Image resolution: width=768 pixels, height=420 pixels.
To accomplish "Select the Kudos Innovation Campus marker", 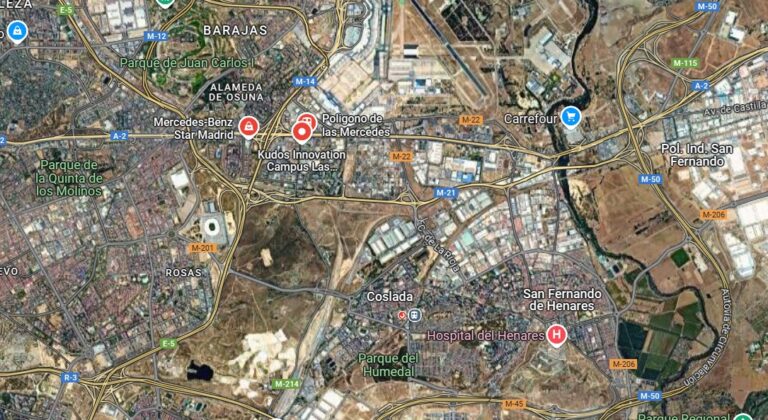I will pos(302,132).
